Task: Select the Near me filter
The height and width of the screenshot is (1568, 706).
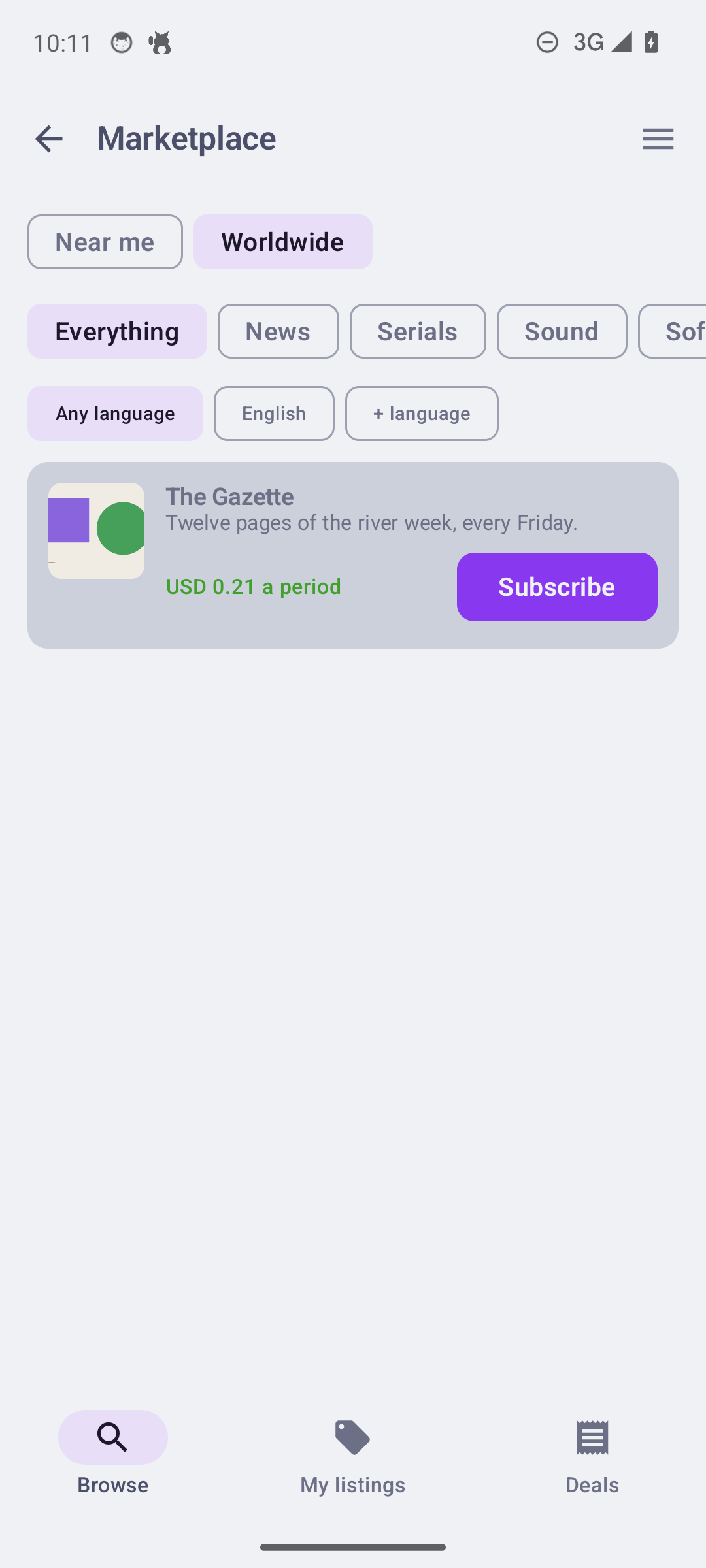Action: coord(105,242)
